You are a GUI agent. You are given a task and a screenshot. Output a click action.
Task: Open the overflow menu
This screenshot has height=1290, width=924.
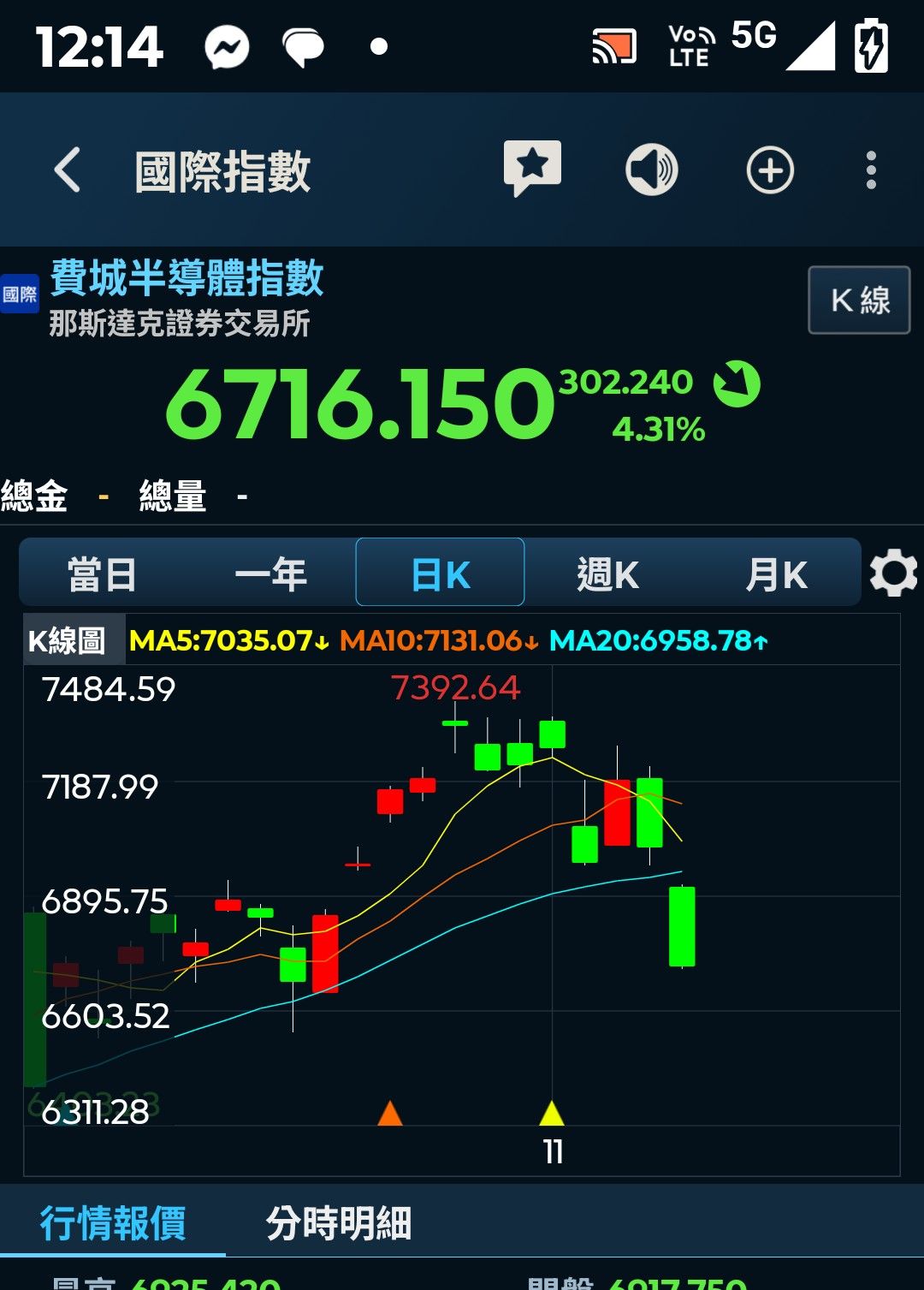tap(871, 170)
